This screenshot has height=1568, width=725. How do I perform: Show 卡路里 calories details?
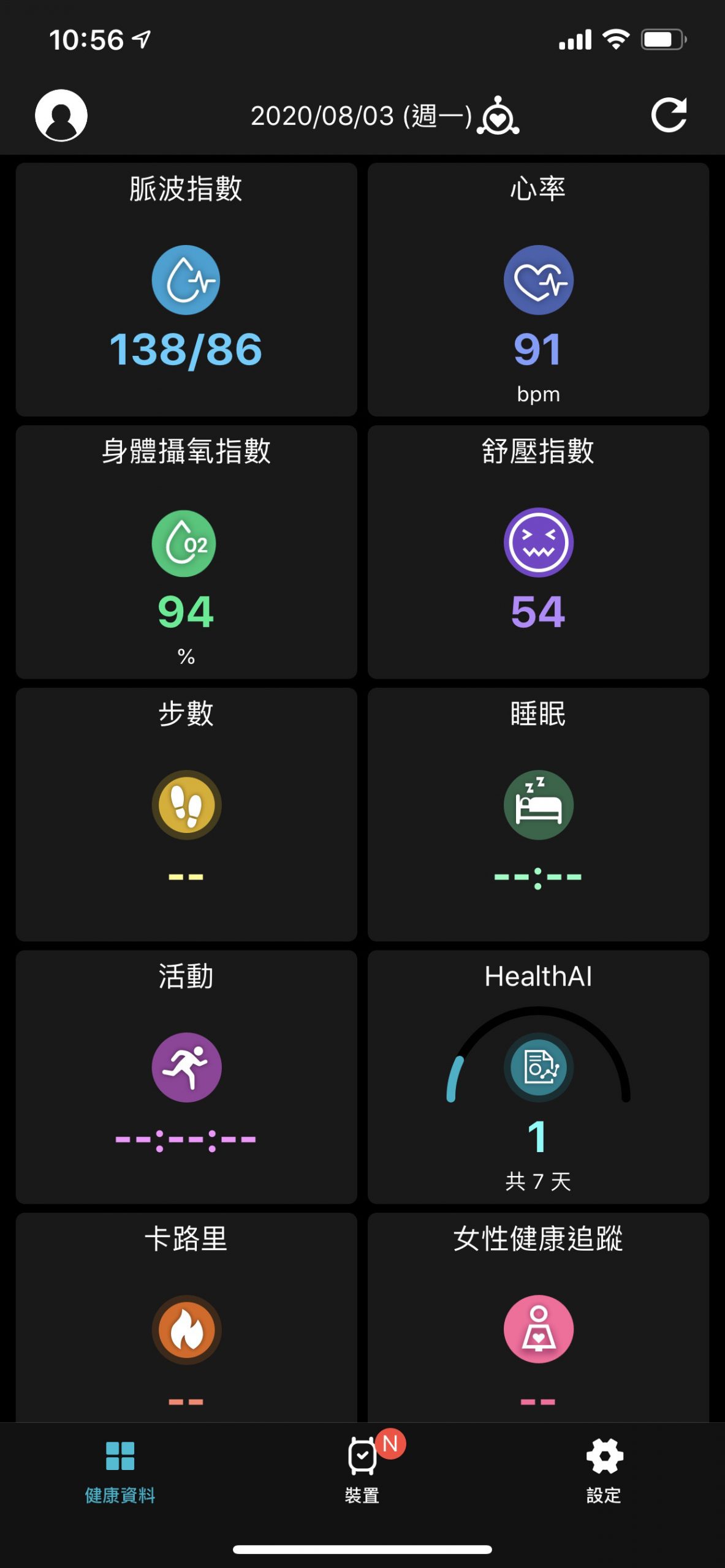coord(186,1317)
